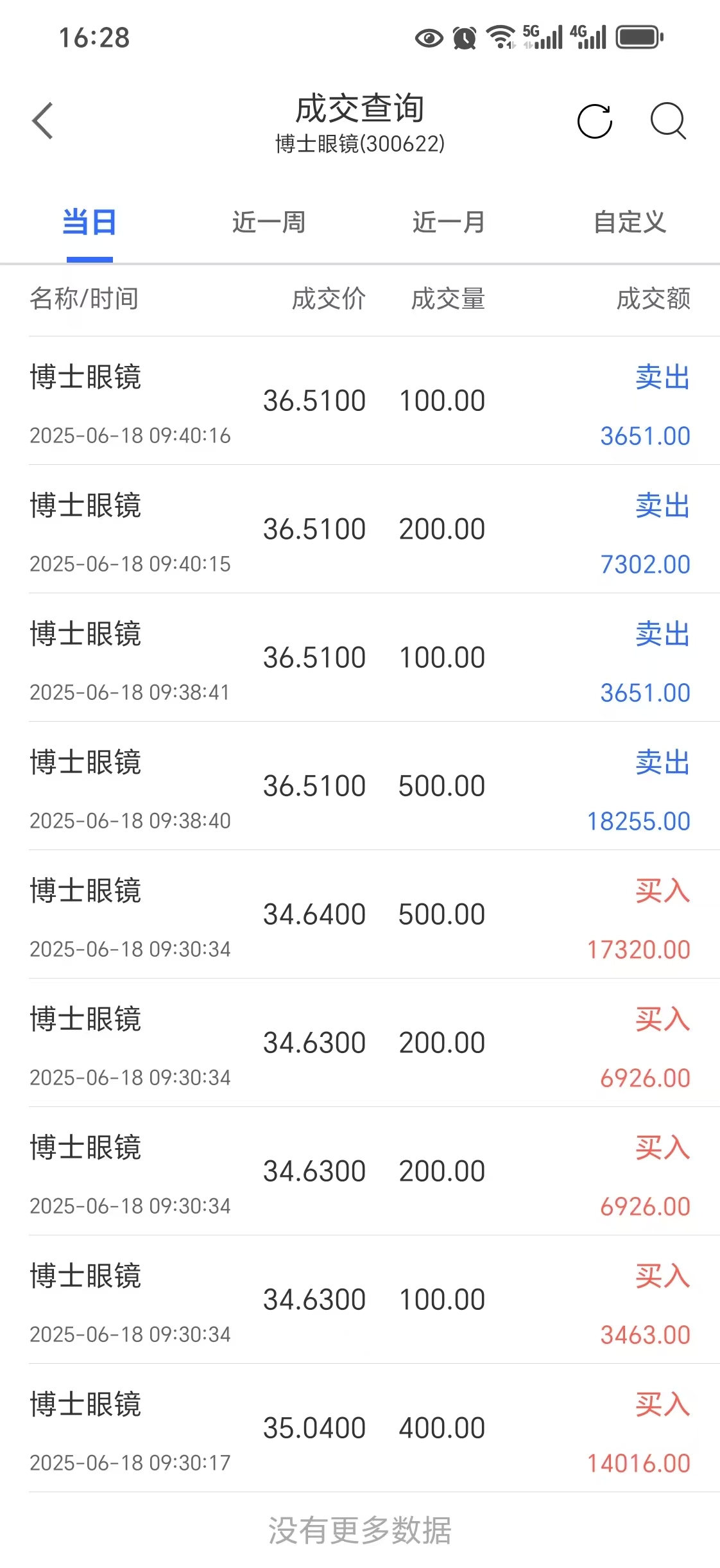Go back using the top-left arrow
Screen dimensions: 720x1568
[x=42, y=121]
